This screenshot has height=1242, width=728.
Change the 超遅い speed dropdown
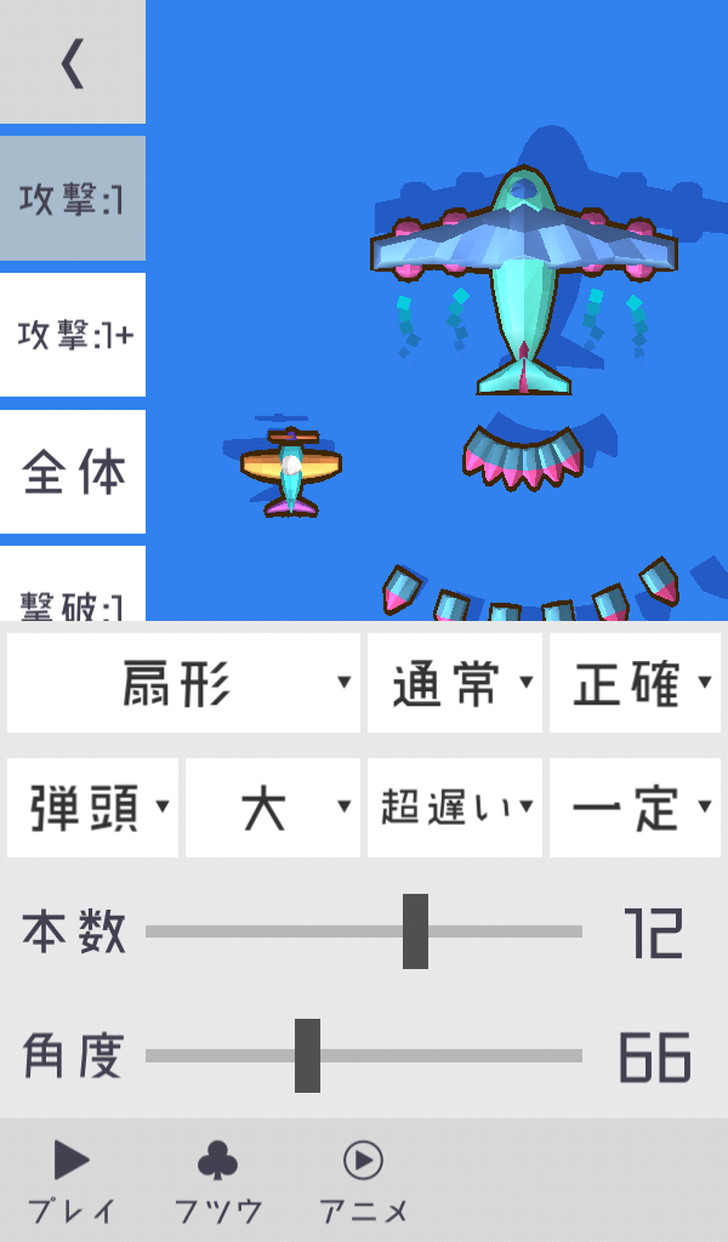click(x=454, y=807)
